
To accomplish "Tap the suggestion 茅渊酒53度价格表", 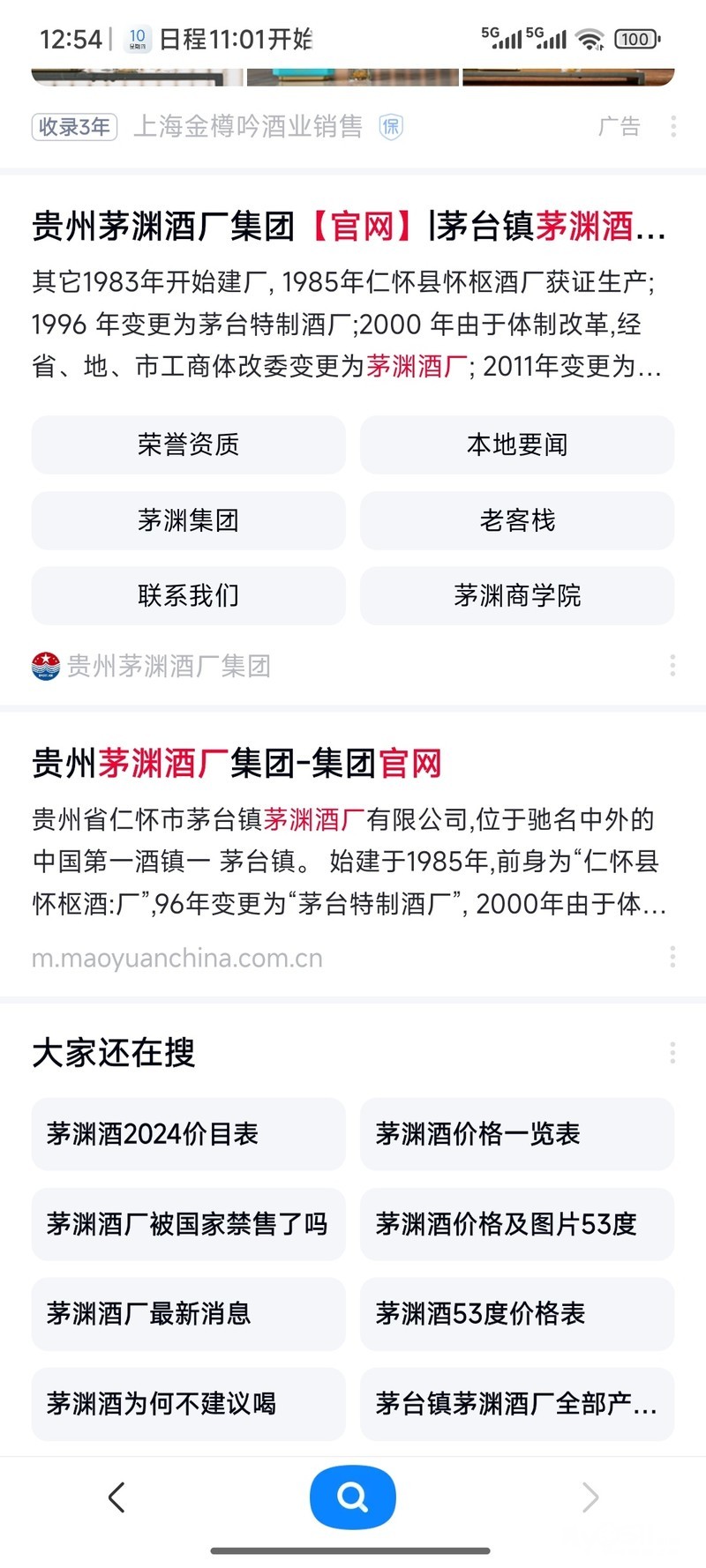I will pos(517,1314).
